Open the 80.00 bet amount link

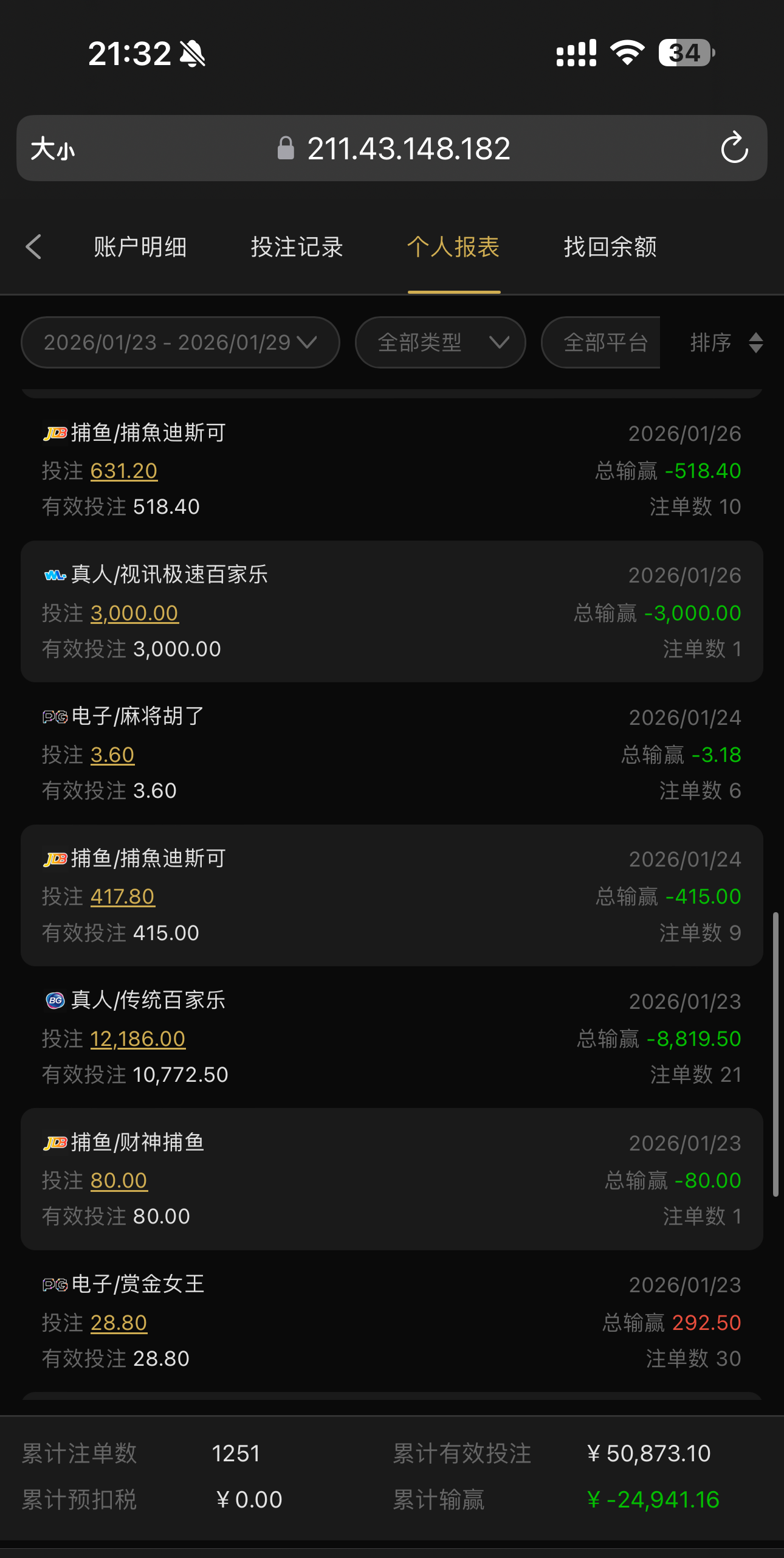[119, 1180]
